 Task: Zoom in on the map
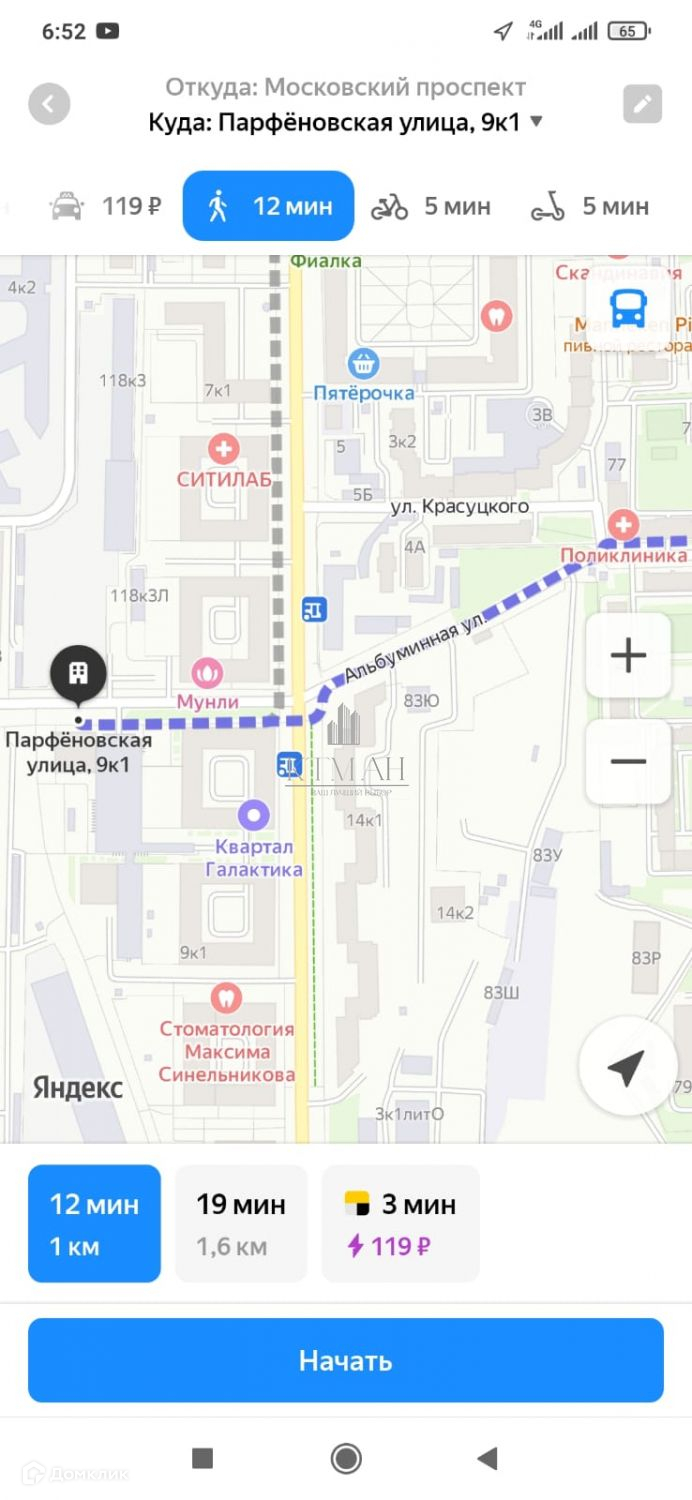click(628, 656)
